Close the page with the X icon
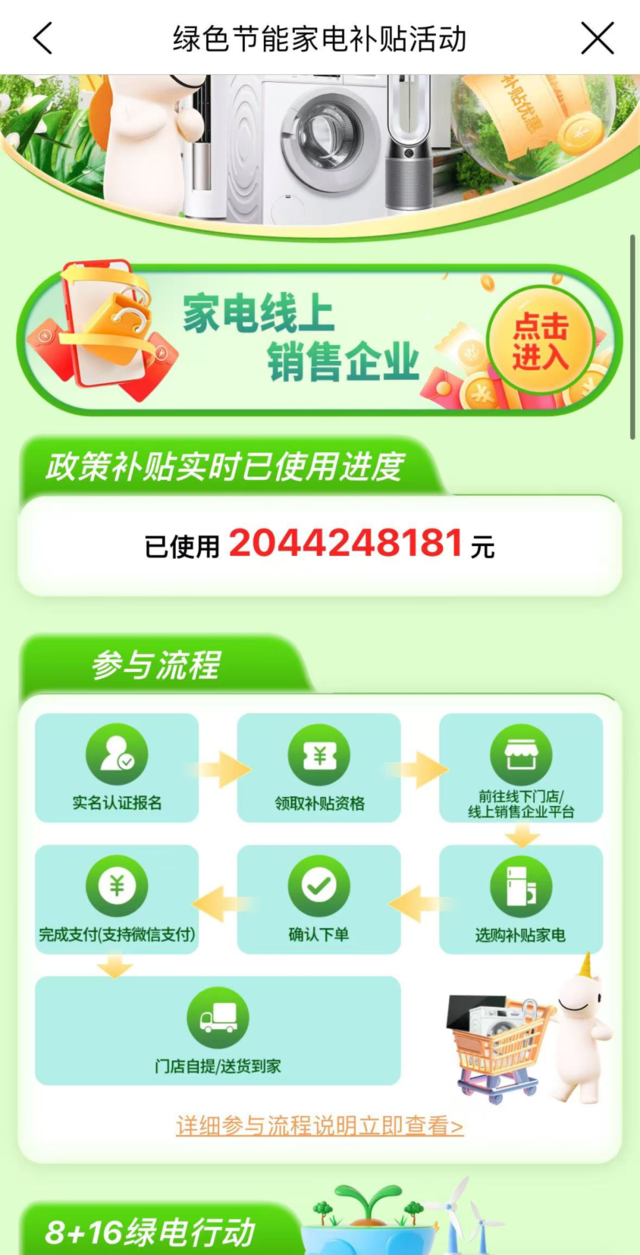640x1255 pixels. coord(597,38)
